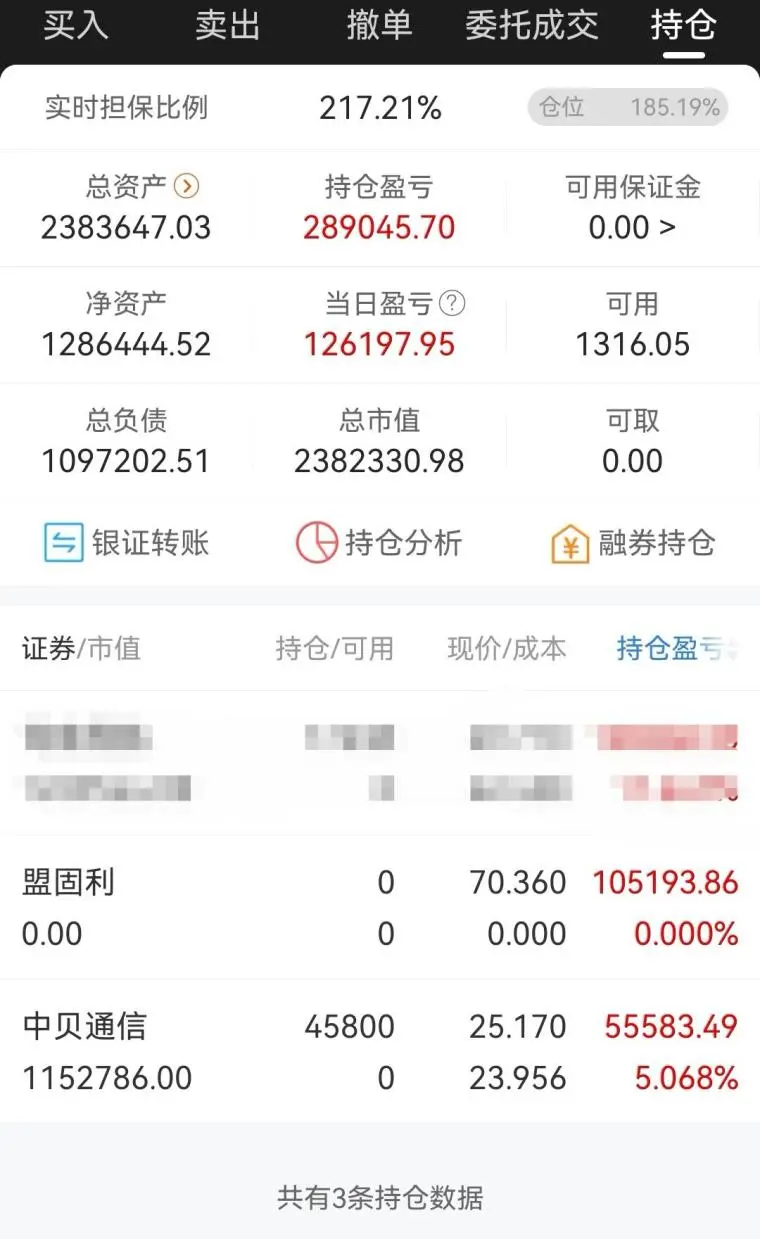Tap the 仓位 185.19% pill
Viewport: 760px width, 1239px height.
[x=628, y=108]
